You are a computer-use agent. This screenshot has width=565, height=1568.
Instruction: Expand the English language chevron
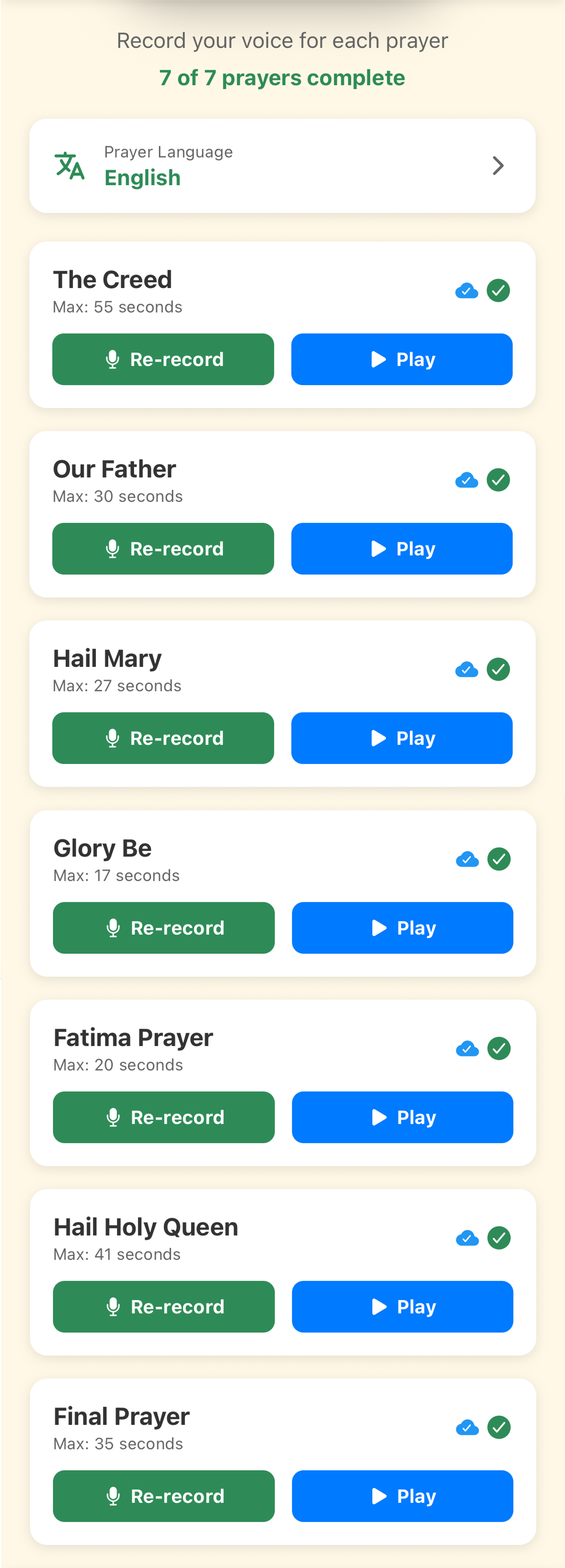pyautogui.click(x=497, y=165)
